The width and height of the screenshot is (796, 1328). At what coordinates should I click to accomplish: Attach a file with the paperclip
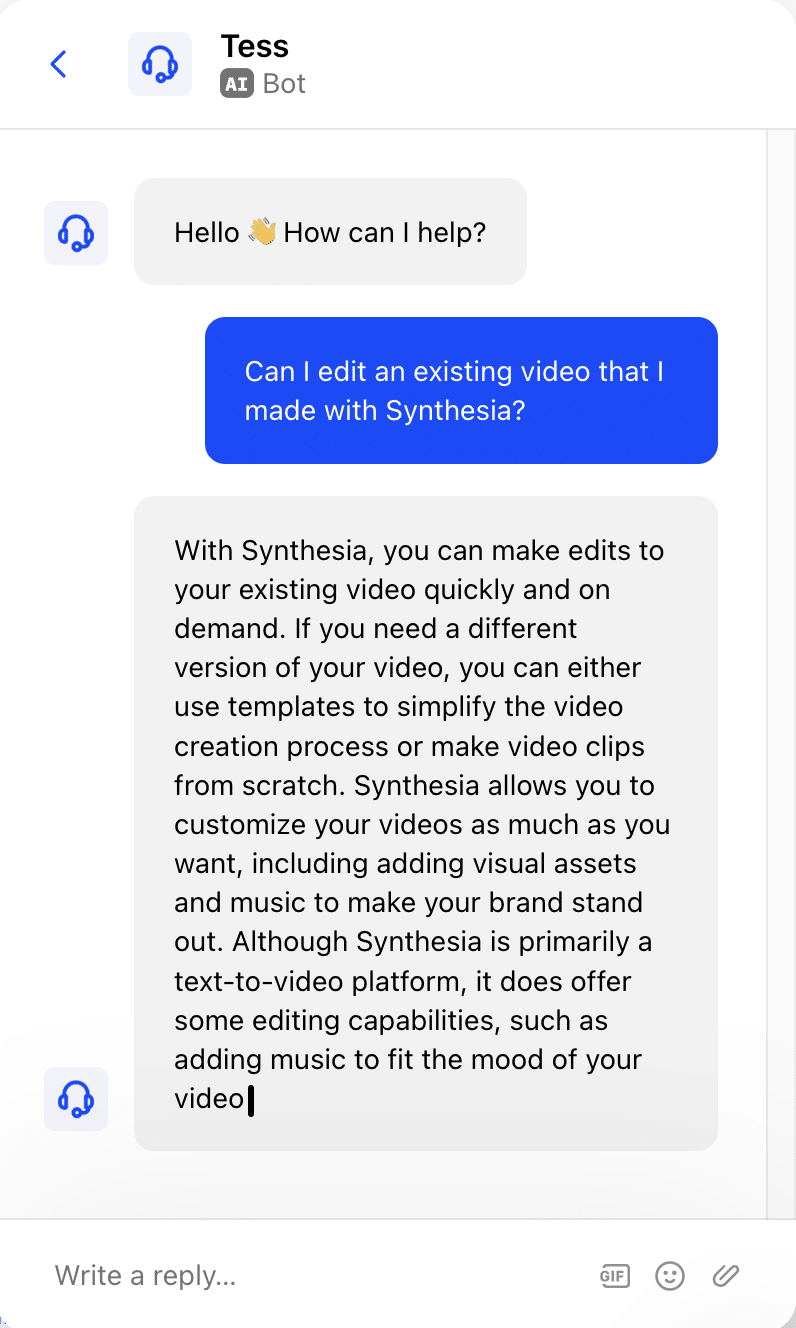[725, 1275]
